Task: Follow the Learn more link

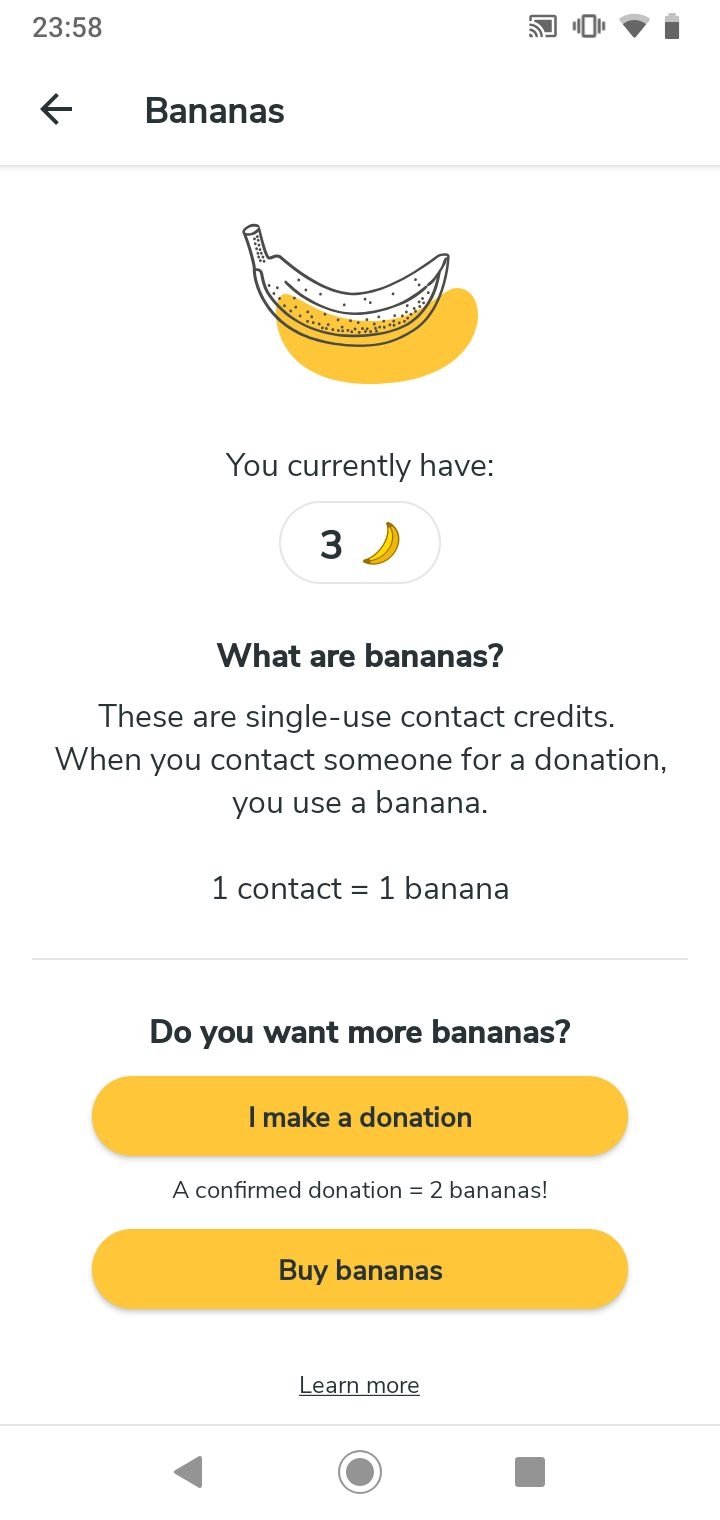Action: pyautogui.click(x=359, y=1385)
